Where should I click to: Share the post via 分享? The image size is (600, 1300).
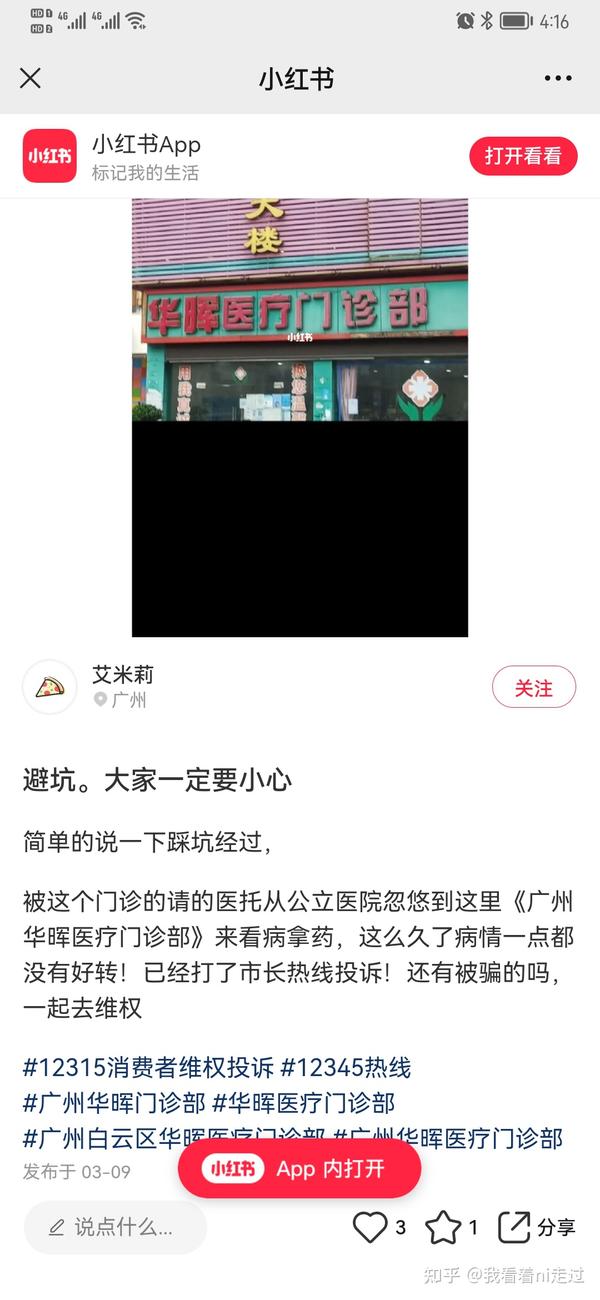tap(536, 1227)
